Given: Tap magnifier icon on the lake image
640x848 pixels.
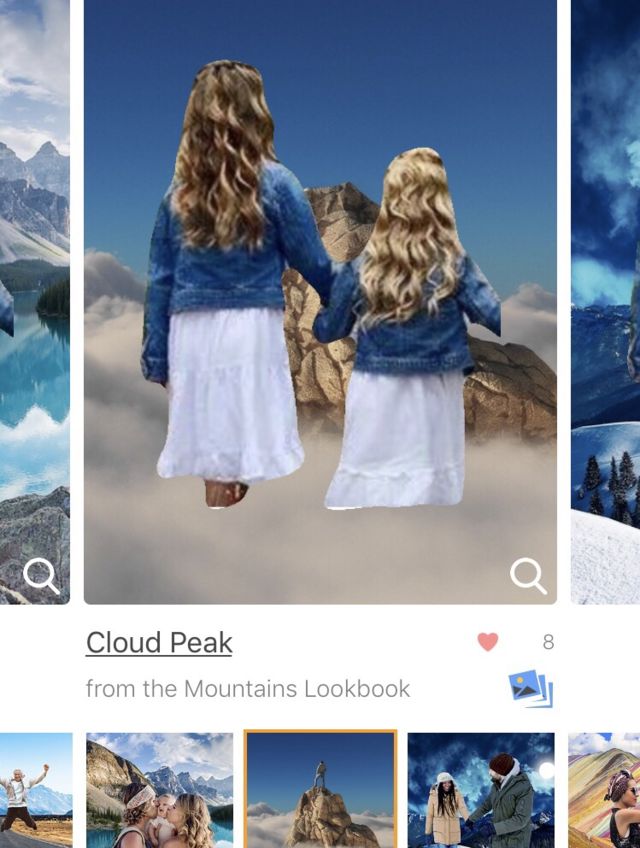Looking at the screenshot, I should pyautogui.click(x=40, y=575).
